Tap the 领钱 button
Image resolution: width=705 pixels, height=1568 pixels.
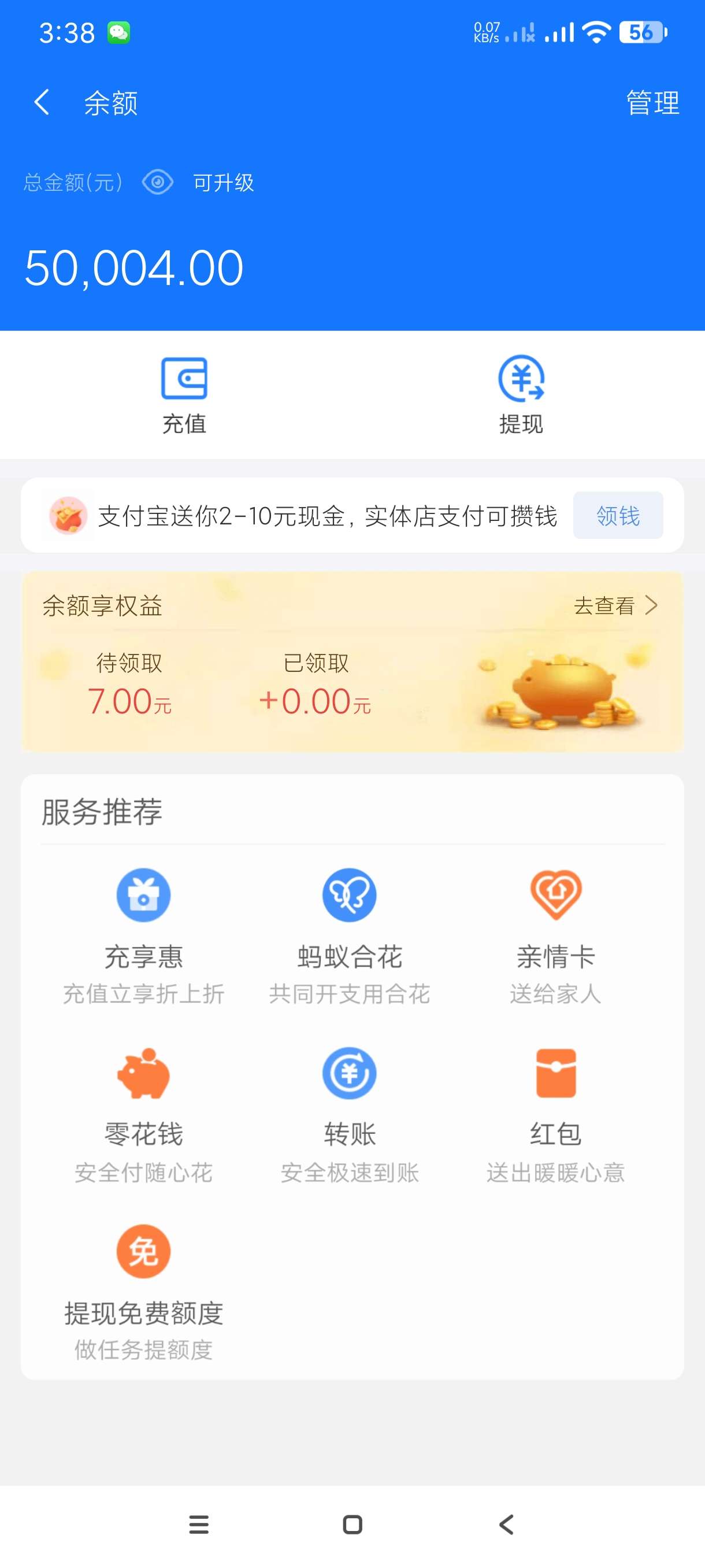tap(617, 516)
